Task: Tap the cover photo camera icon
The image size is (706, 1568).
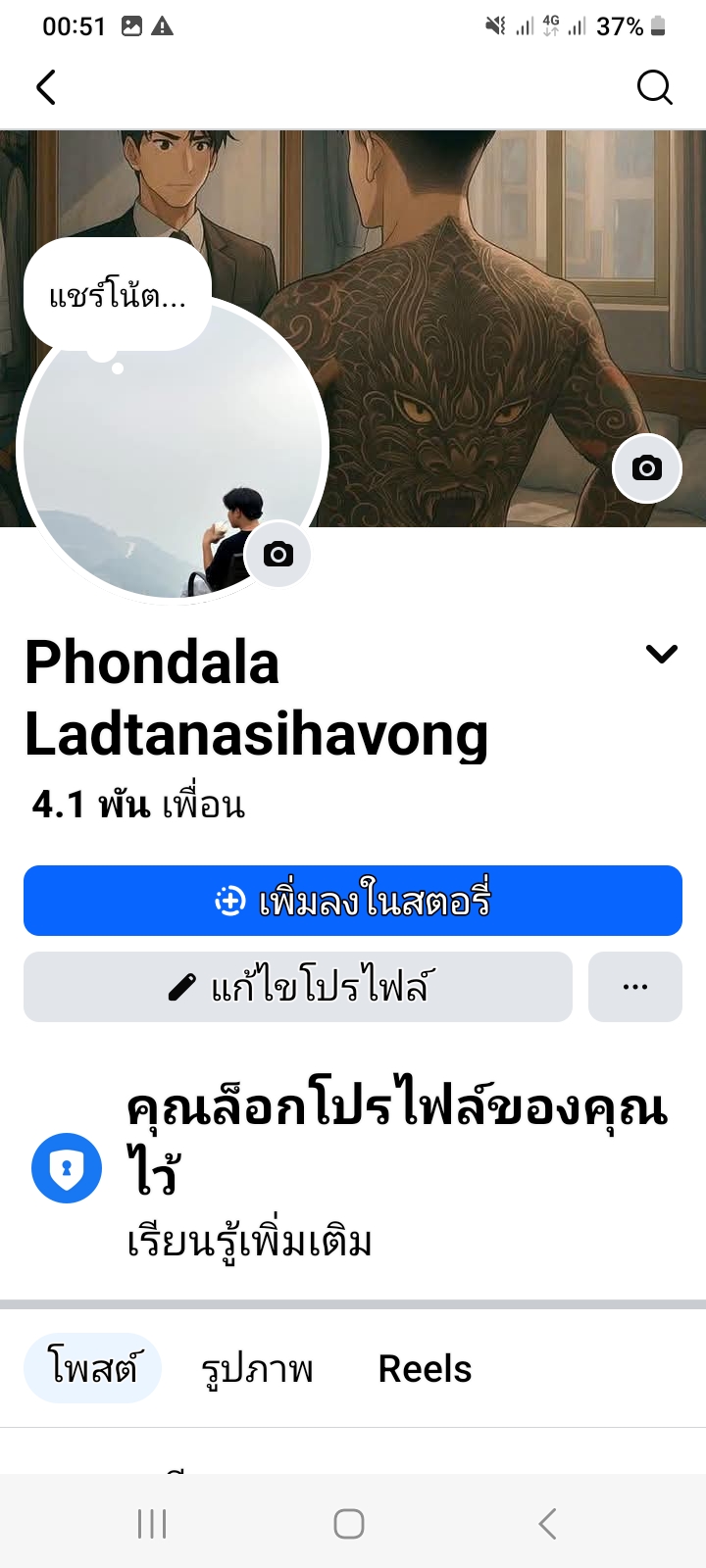Action: click(x=646, y=468)
